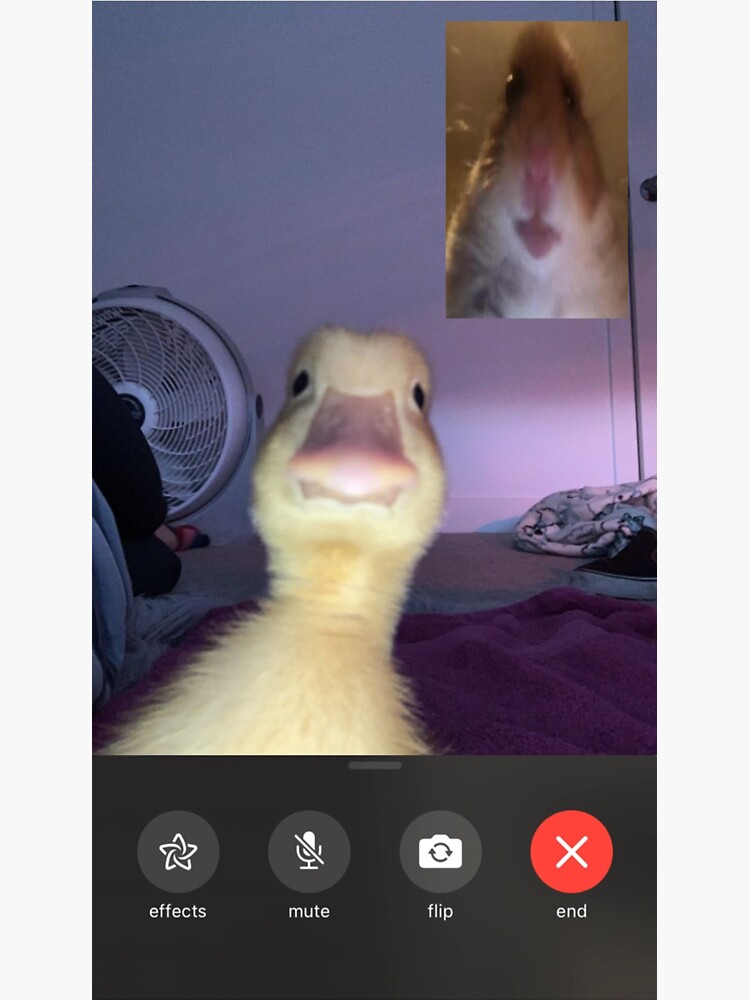Tap the grabber handle above call controls
Screen dimensions: 750x1000
pyautogui.click(x=375, y=765)
